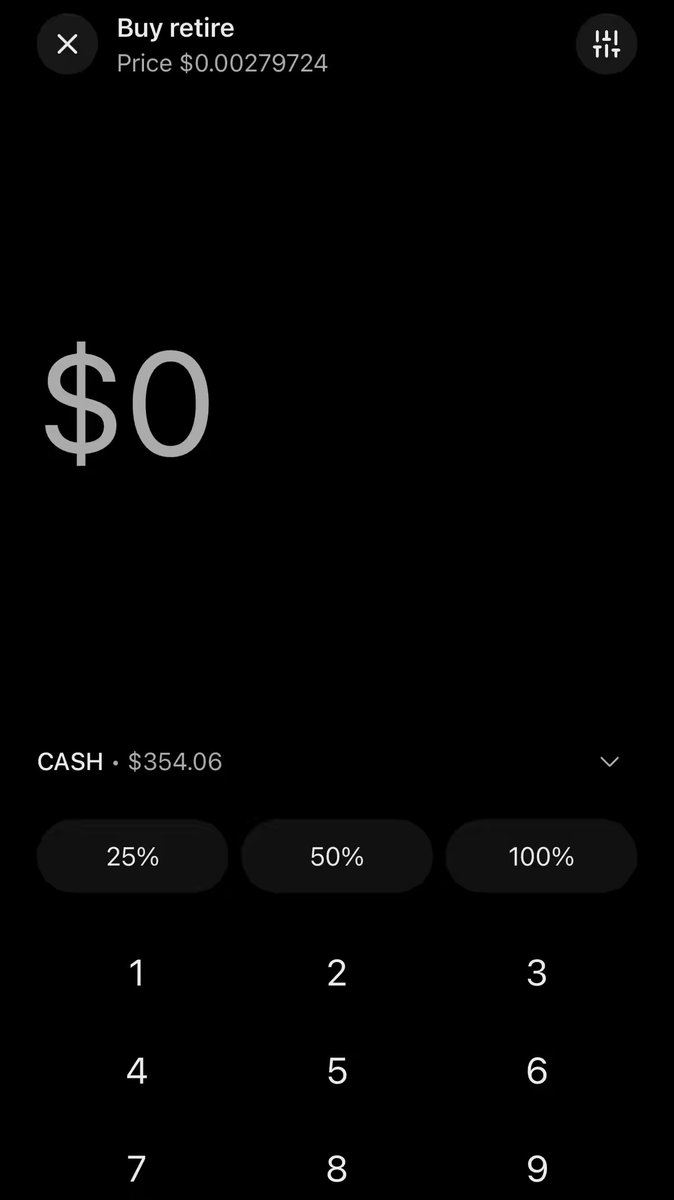Use 100% of cash balance
Image resolution: width=674 pixels, height=1200 pixels.
click(541, 856)
